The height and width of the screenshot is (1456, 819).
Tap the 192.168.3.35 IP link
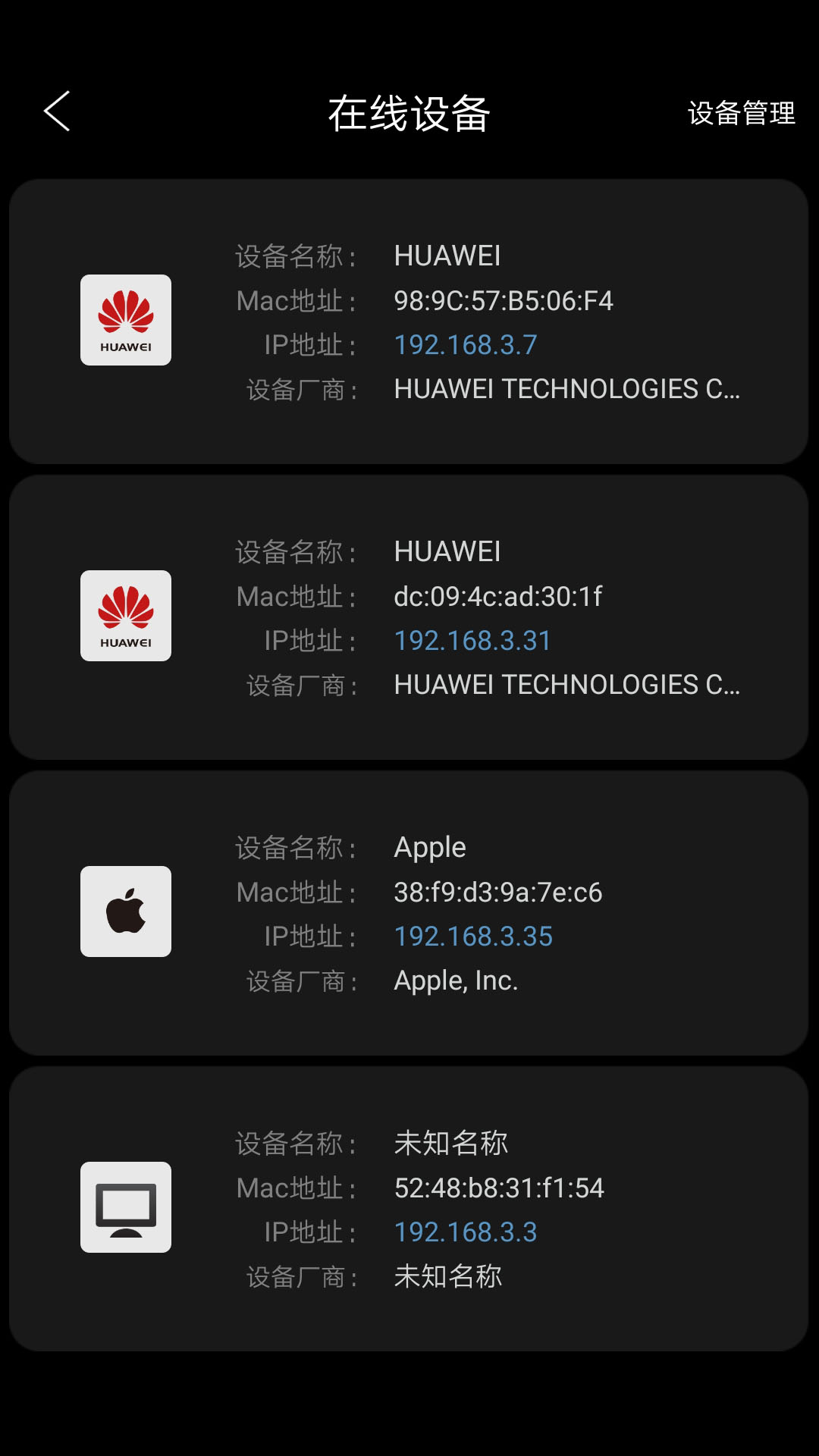point(473,937)
